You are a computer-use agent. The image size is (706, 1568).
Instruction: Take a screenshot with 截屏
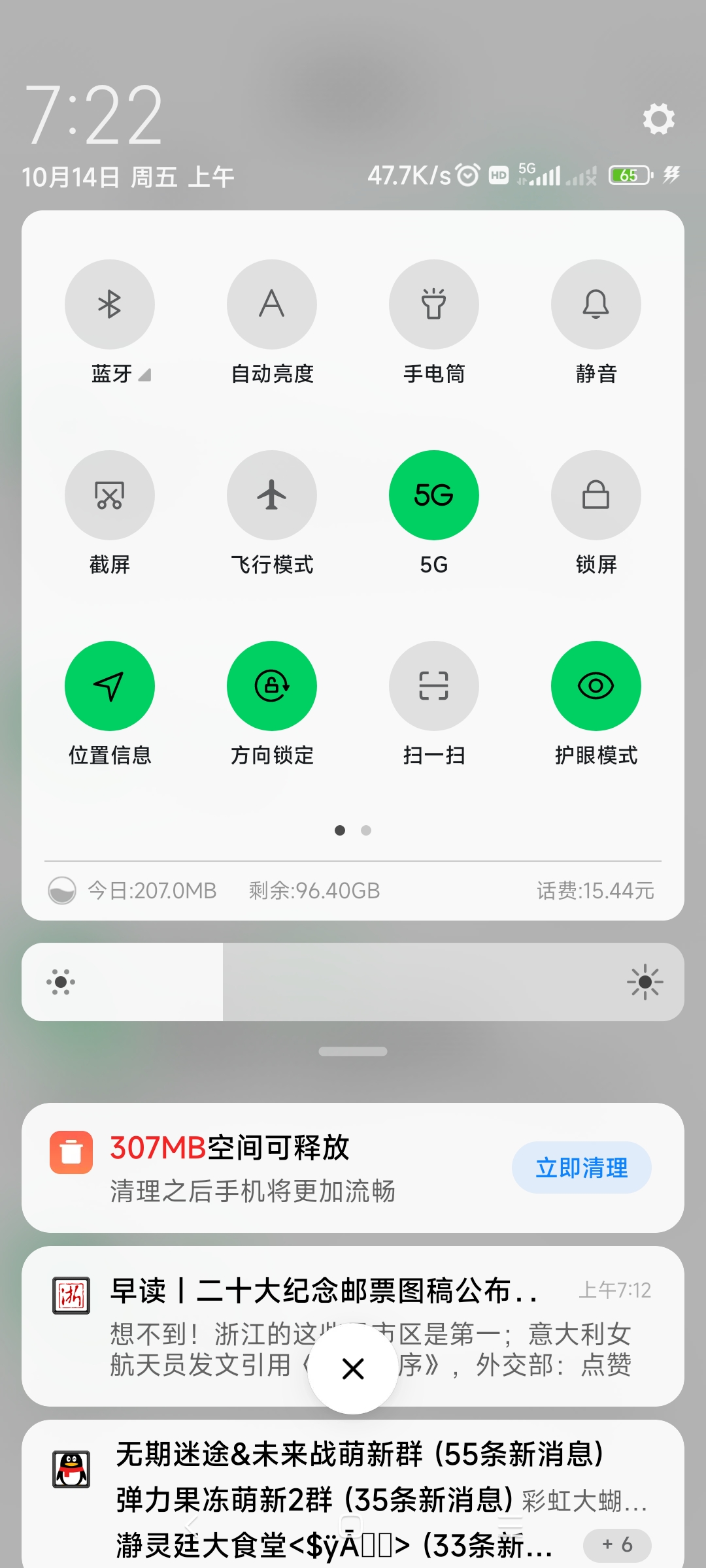(x=110, y=495)
